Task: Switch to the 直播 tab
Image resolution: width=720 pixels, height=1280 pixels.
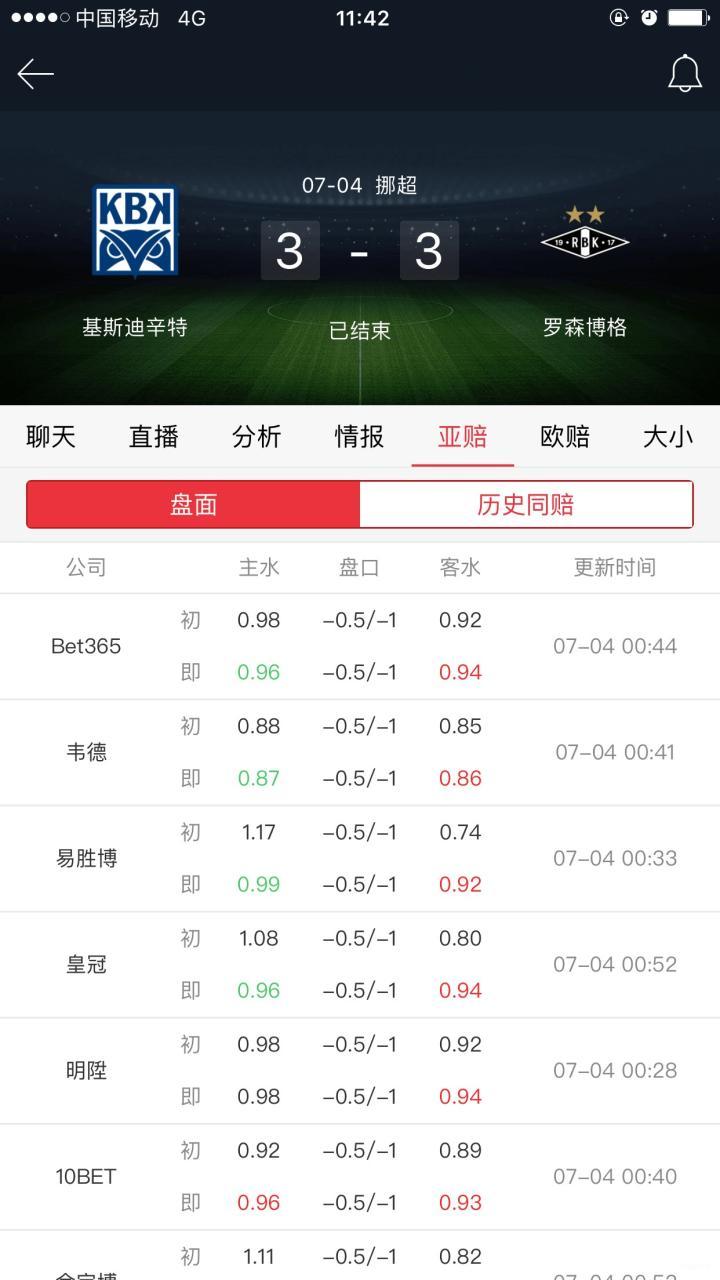Action: tap(154, 436)
